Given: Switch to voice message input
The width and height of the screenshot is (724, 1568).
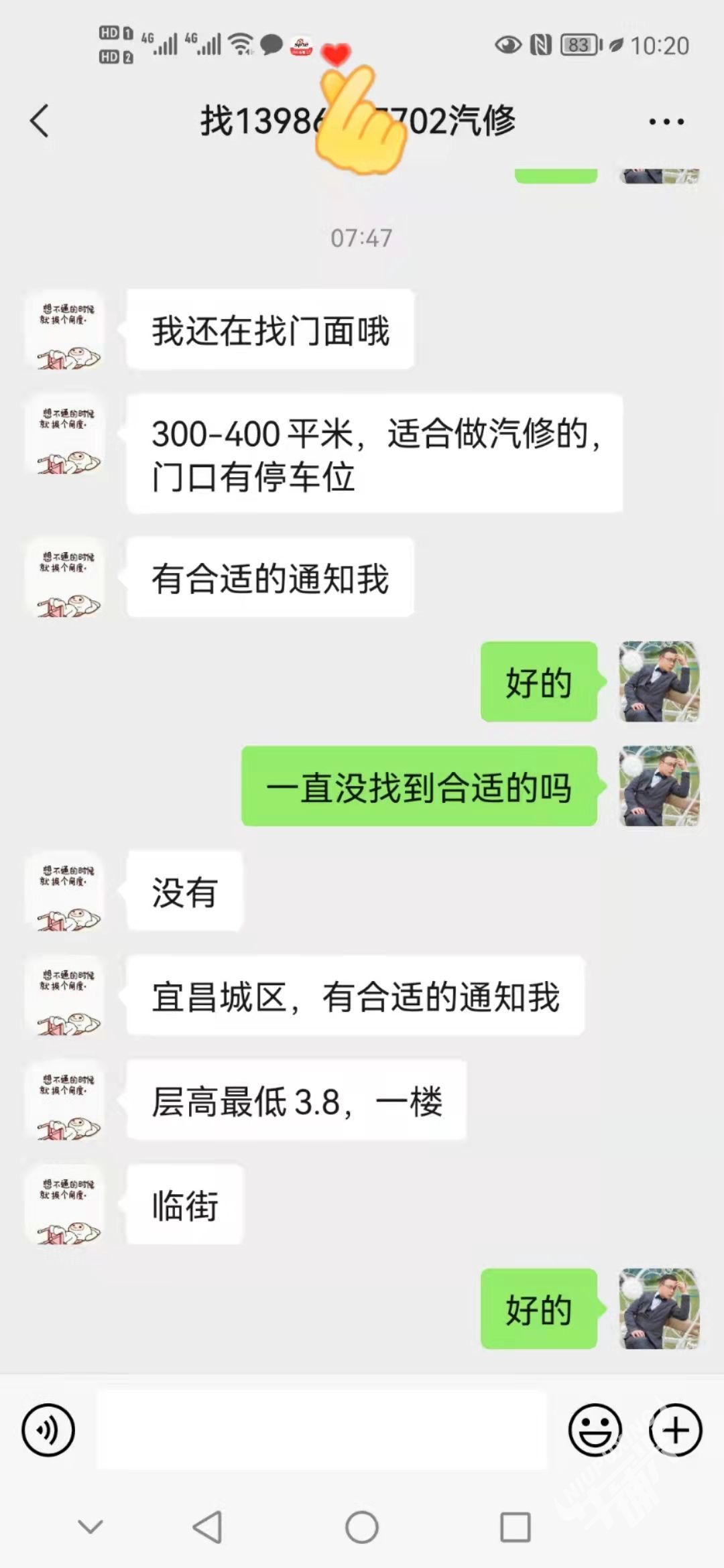Looking at the screenshot, I should pos(48,1430).
